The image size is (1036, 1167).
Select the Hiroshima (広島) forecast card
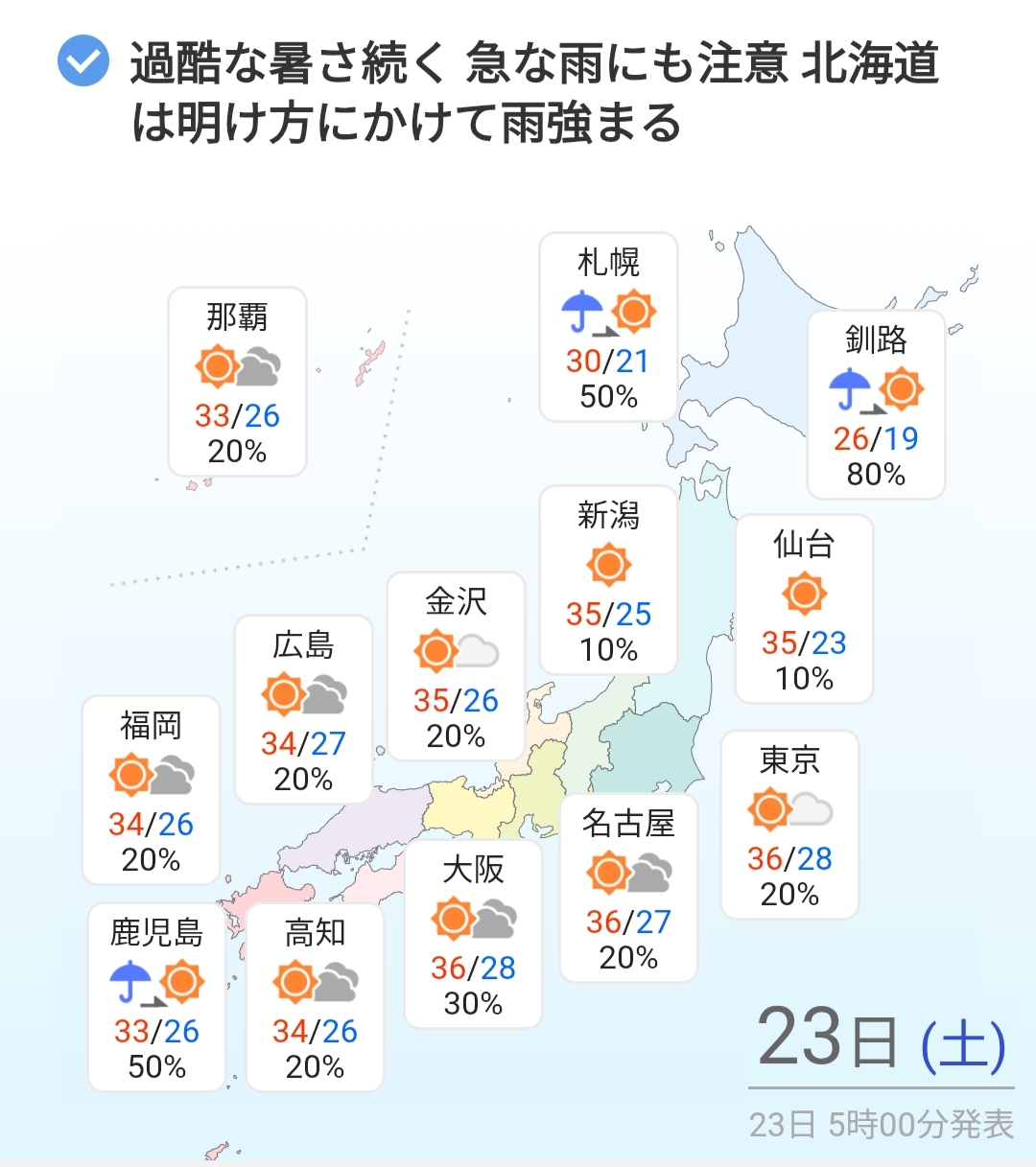tap(303, 710)
